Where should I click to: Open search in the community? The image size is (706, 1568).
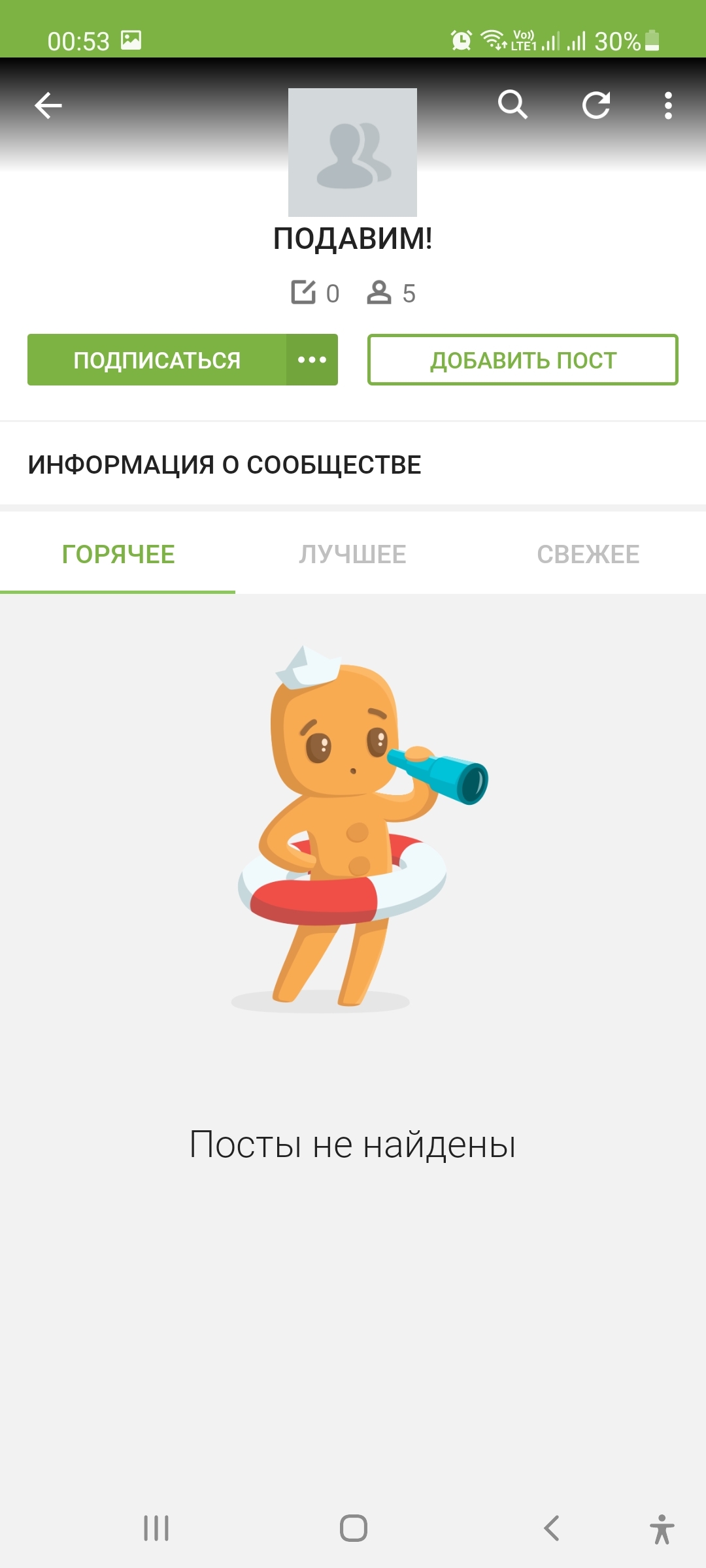[513, 105]
